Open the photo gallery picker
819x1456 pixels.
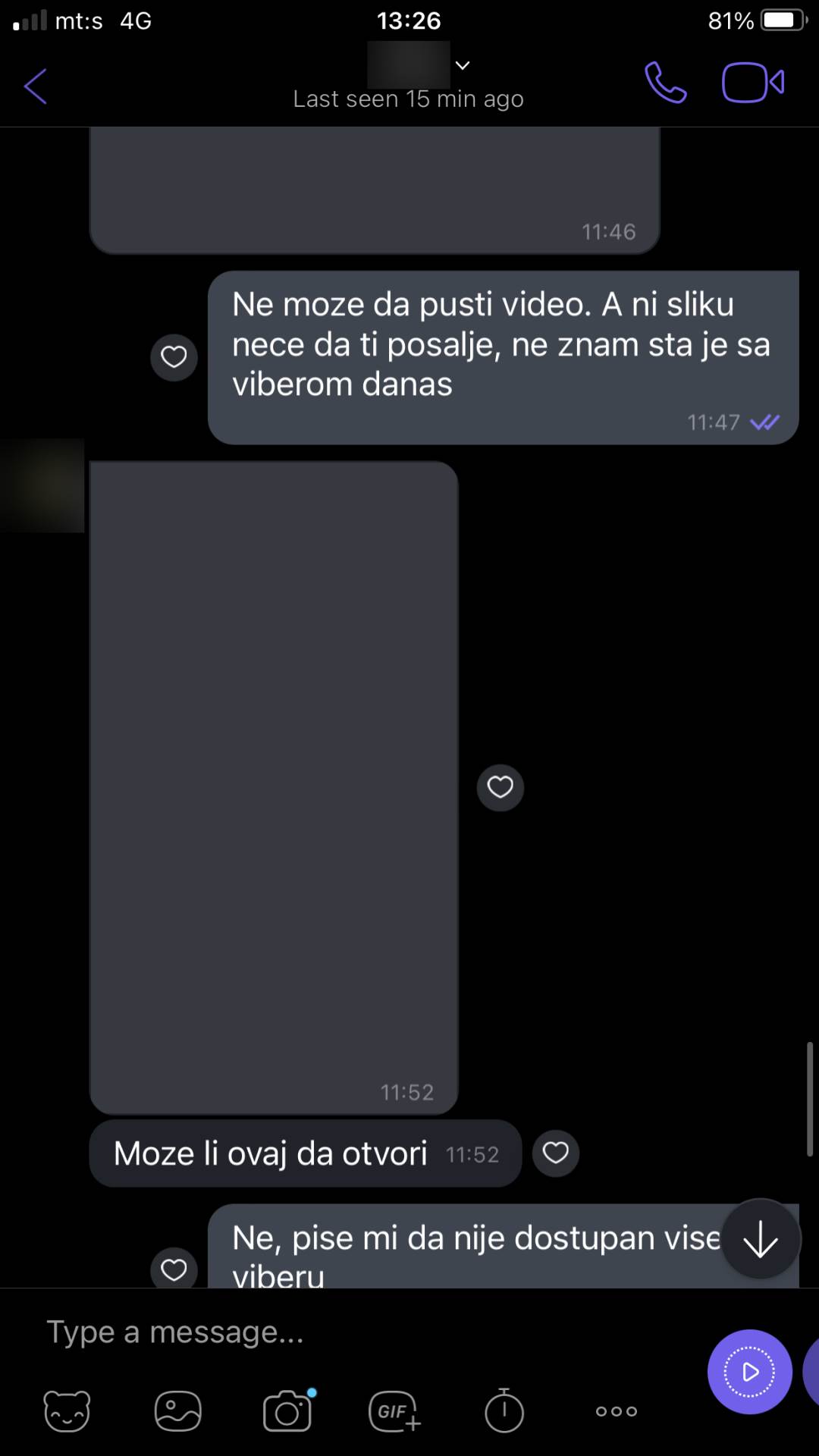click(177, 1411)
